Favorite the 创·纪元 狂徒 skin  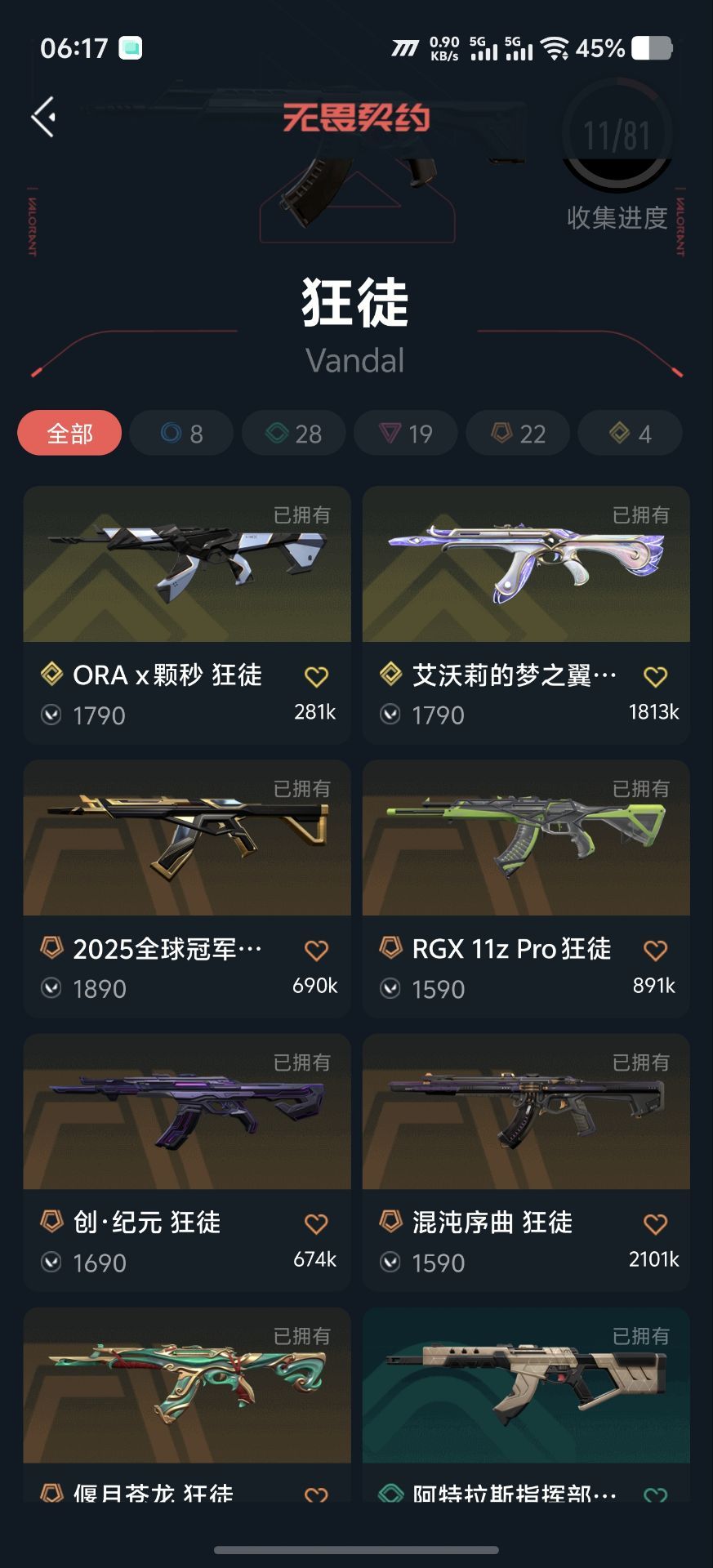(316, 1223)
